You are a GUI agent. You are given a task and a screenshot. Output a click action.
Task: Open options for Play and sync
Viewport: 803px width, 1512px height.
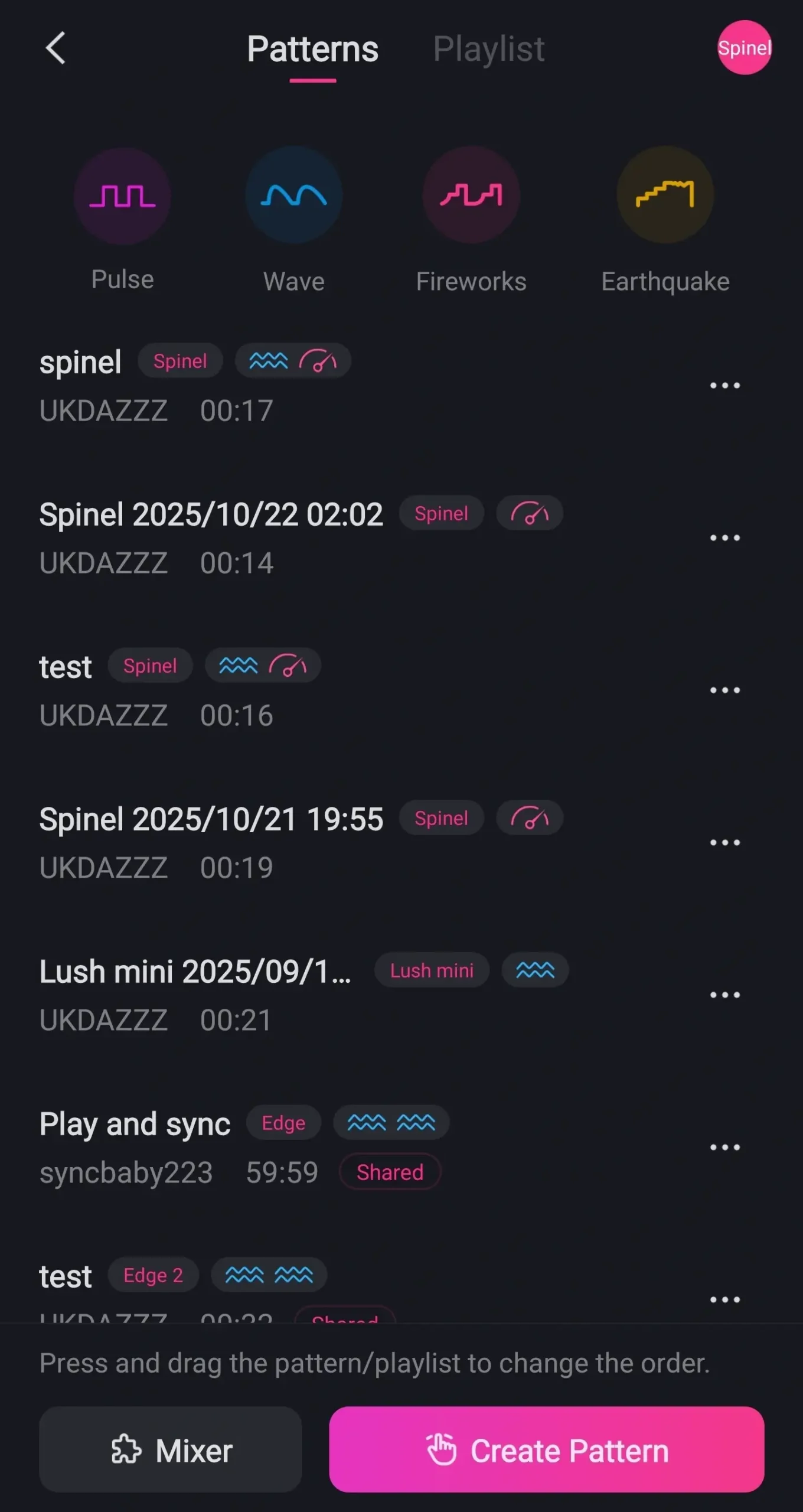[x=724, y=1148]
